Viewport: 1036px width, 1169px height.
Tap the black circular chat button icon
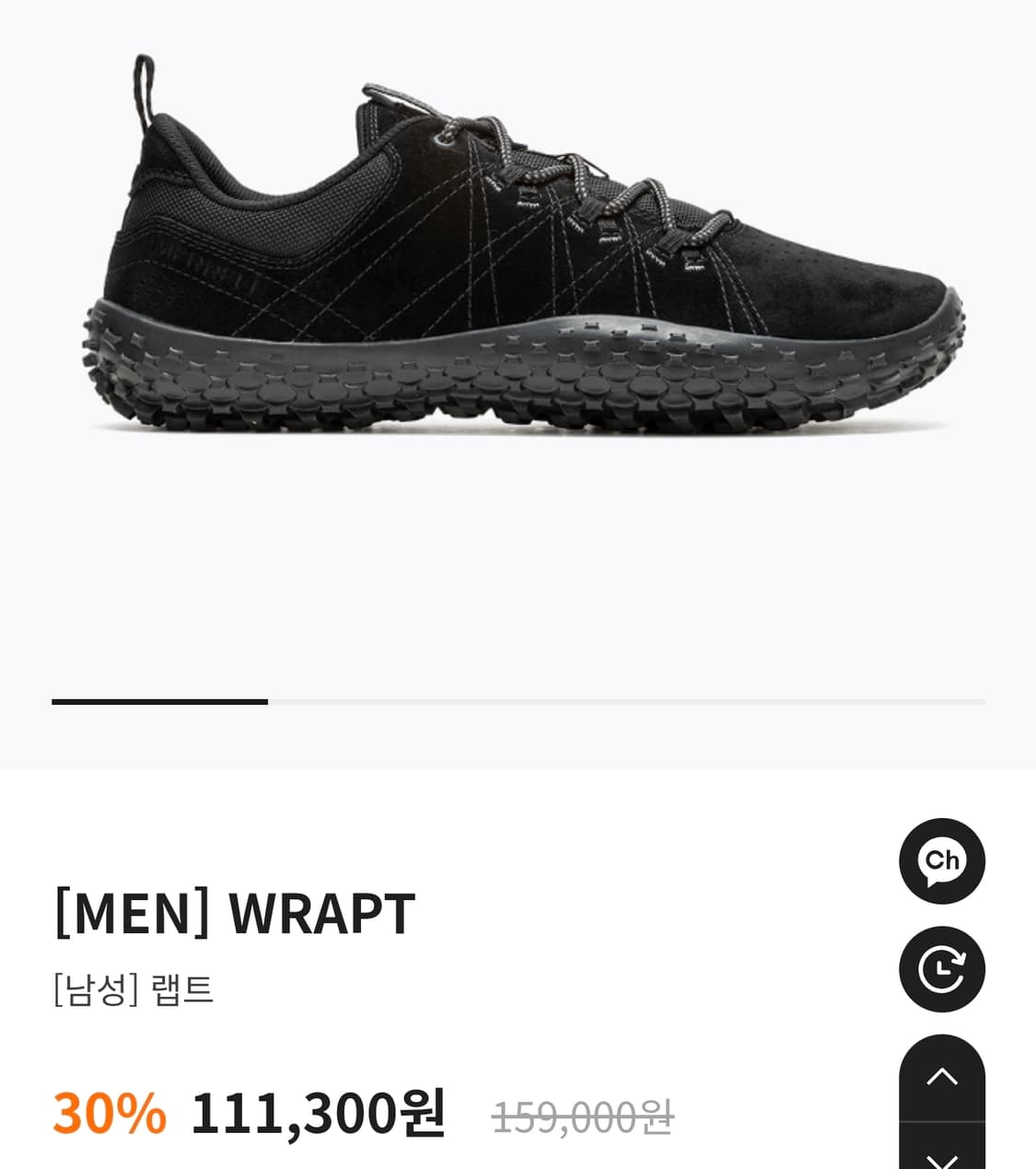(942, 861)
